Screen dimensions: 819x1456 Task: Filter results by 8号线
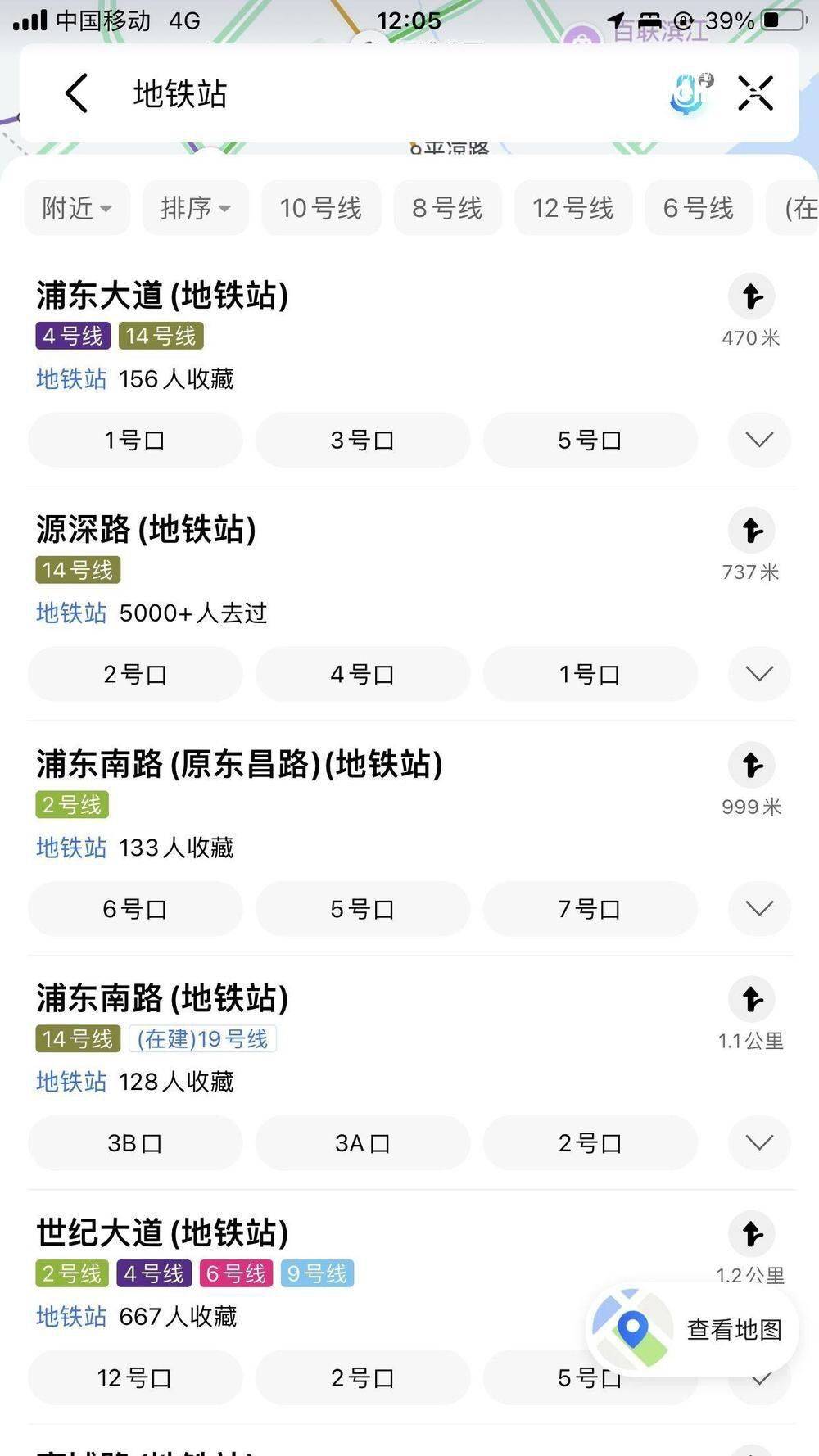pos(447,208)
